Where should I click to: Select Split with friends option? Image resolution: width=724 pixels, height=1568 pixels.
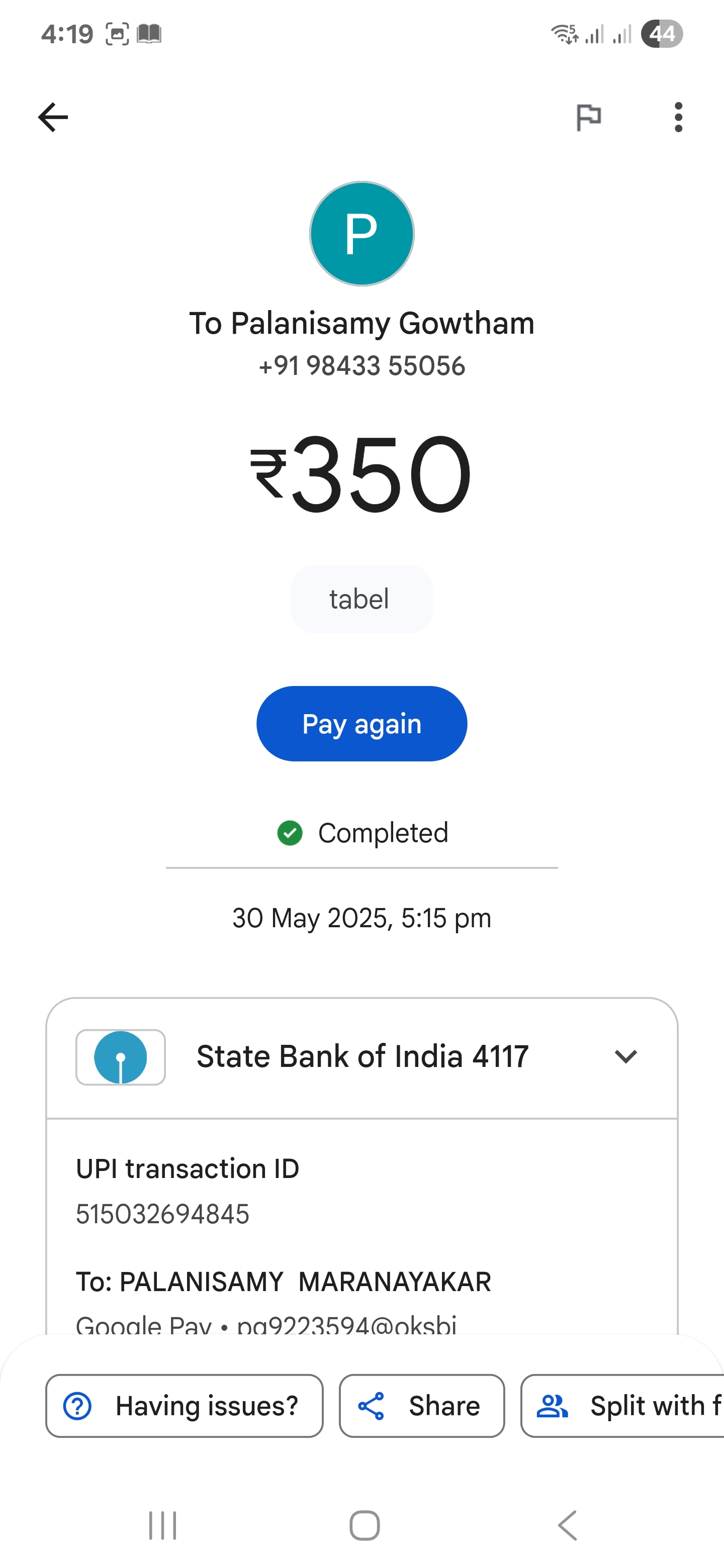622,1406
